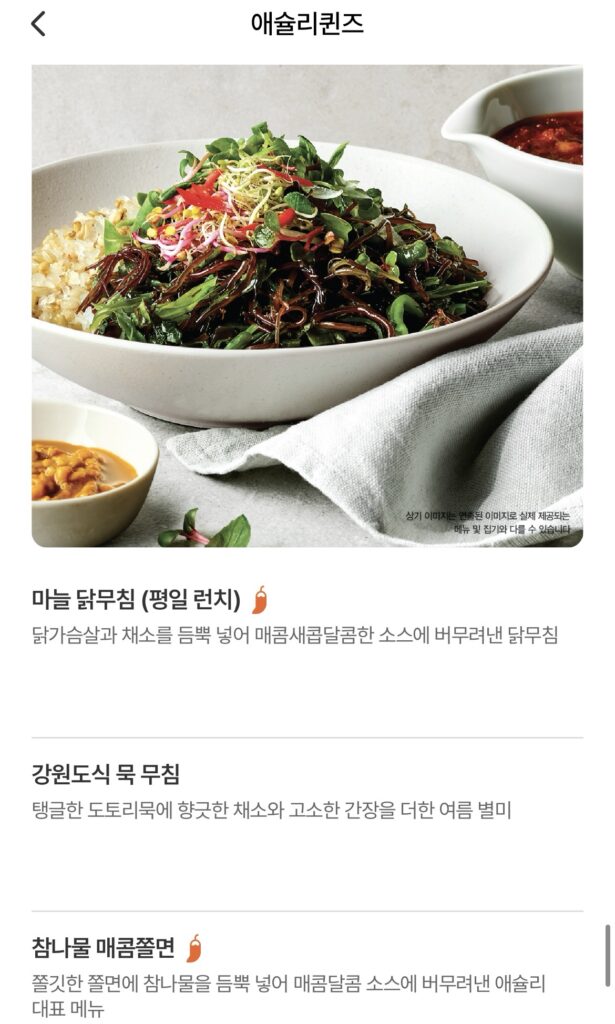Screen dimensions: 615x1024
Task: Go back from the 애슐리퀸즈 menu page
Action: pos(38,24)
